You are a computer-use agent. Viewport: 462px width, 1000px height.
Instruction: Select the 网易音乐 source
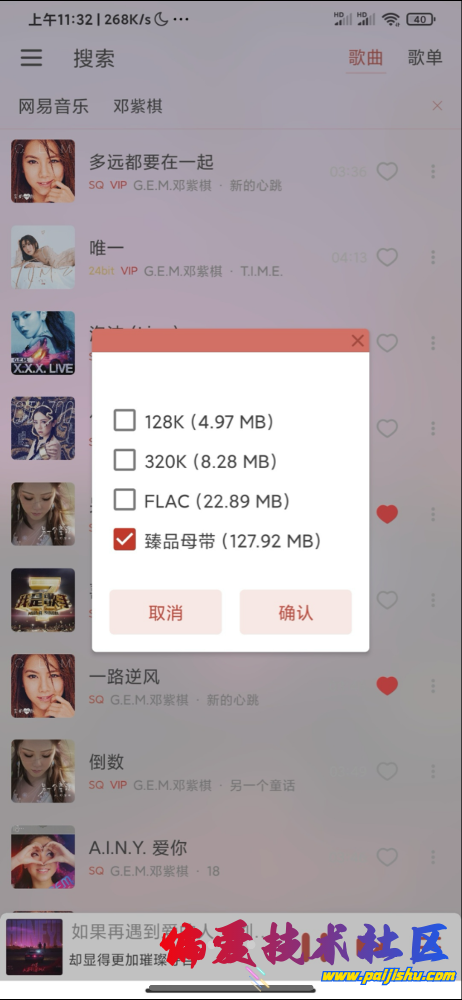click(x=54, y=106)
